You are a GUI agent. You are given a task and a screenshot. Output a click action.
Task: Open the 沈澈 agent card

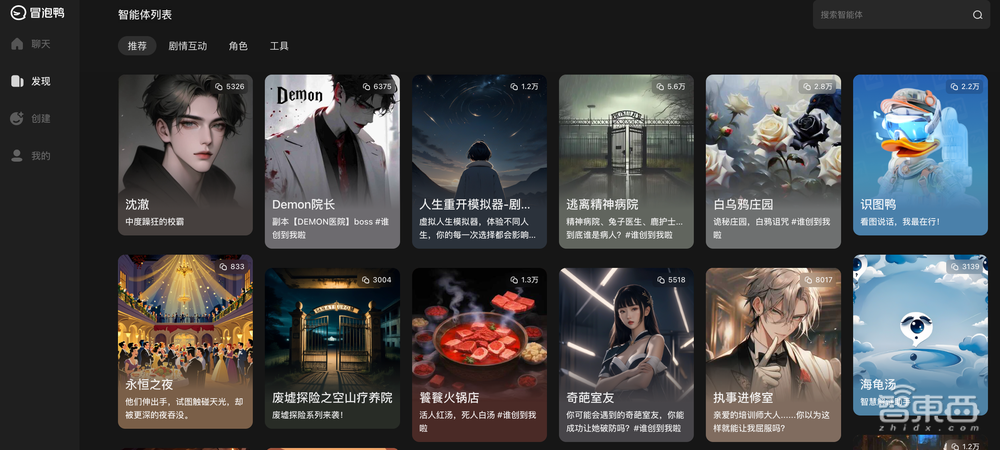point(185,155)
